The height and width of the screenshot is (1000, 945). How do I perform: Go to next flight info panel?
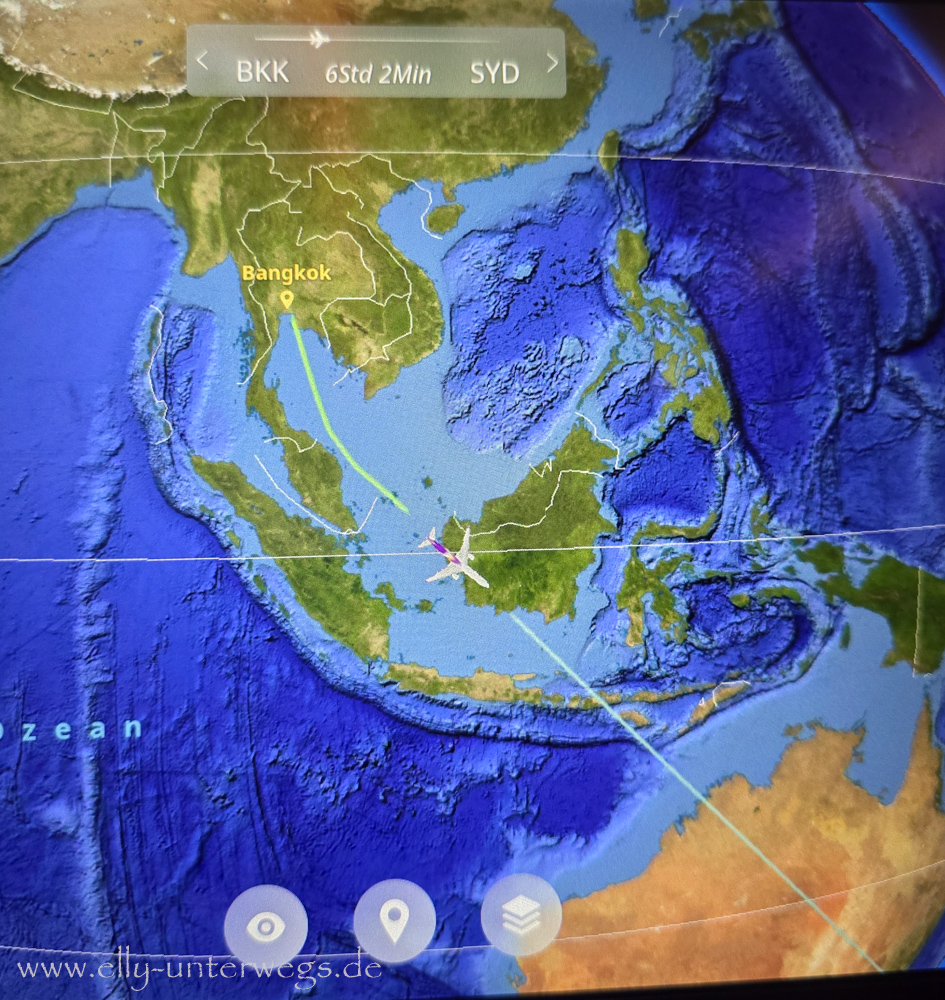click(552, 61)
